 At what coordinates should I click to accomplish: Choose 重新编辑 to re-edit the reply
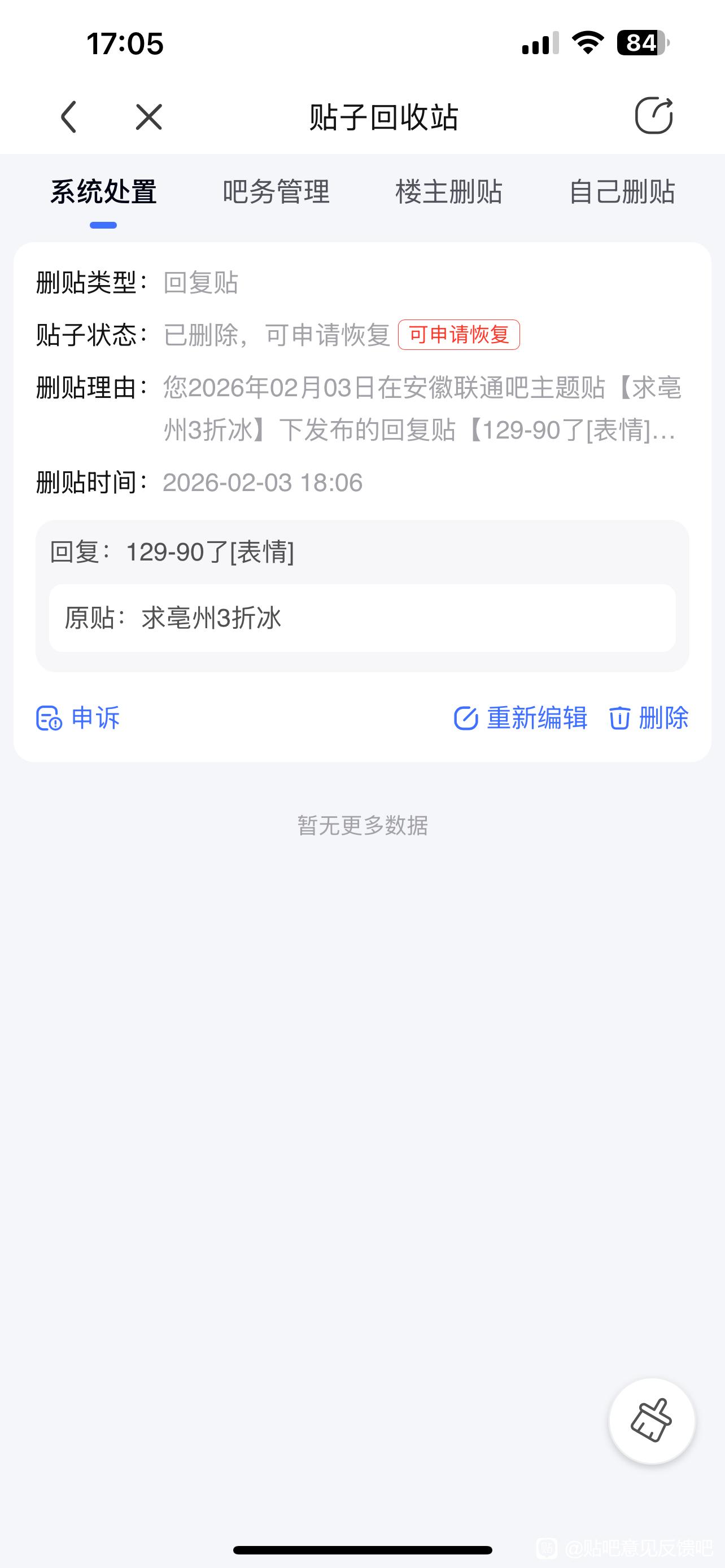[x=521, y=717]
